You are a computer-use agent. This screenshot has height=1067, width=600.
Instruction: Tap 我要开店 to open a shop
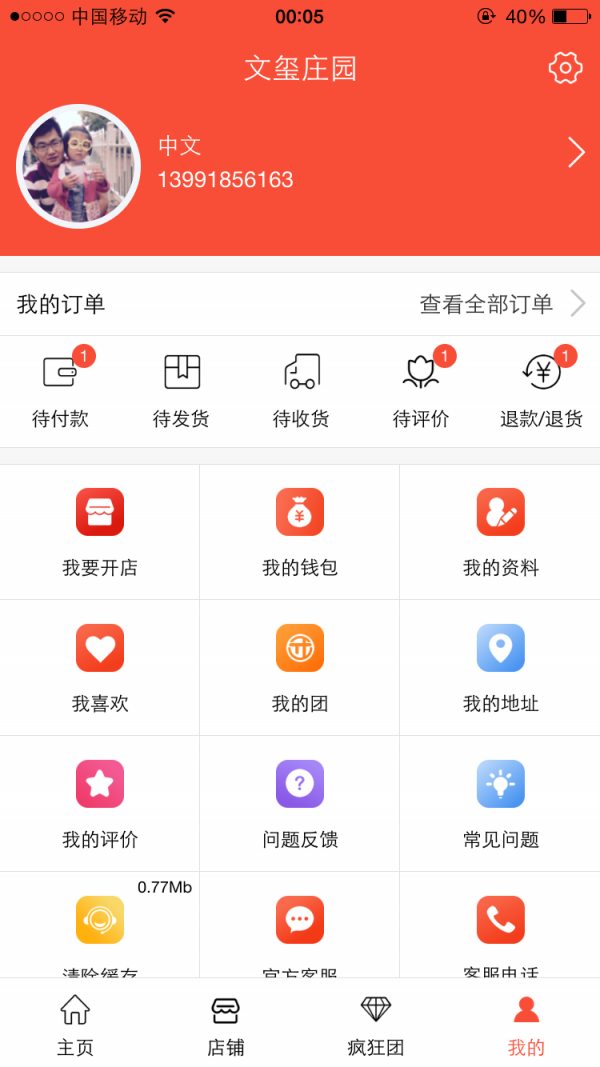pyautogui.click(x=100, y=531)
